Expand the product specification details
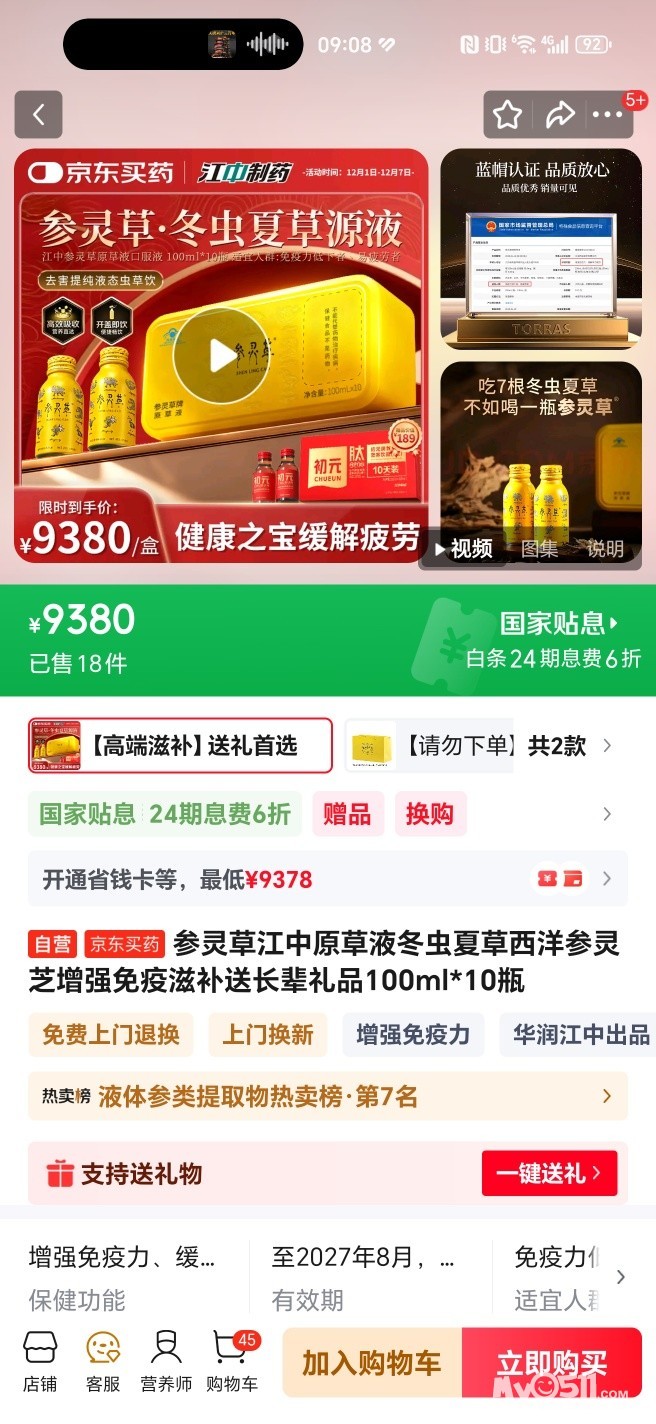The image size is (656, 1424). pos(620,1277)
